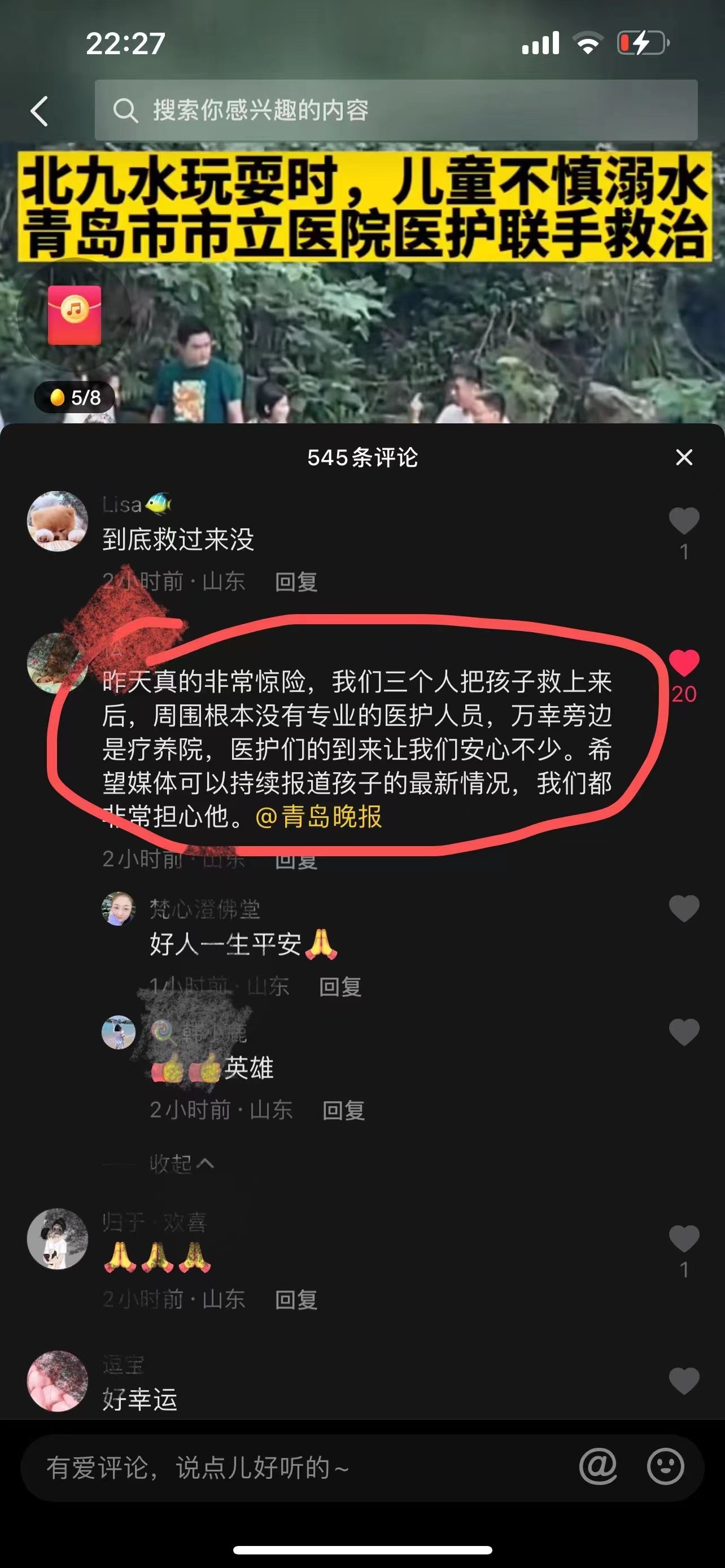Go back with the top-left arrow

[40, 111]
